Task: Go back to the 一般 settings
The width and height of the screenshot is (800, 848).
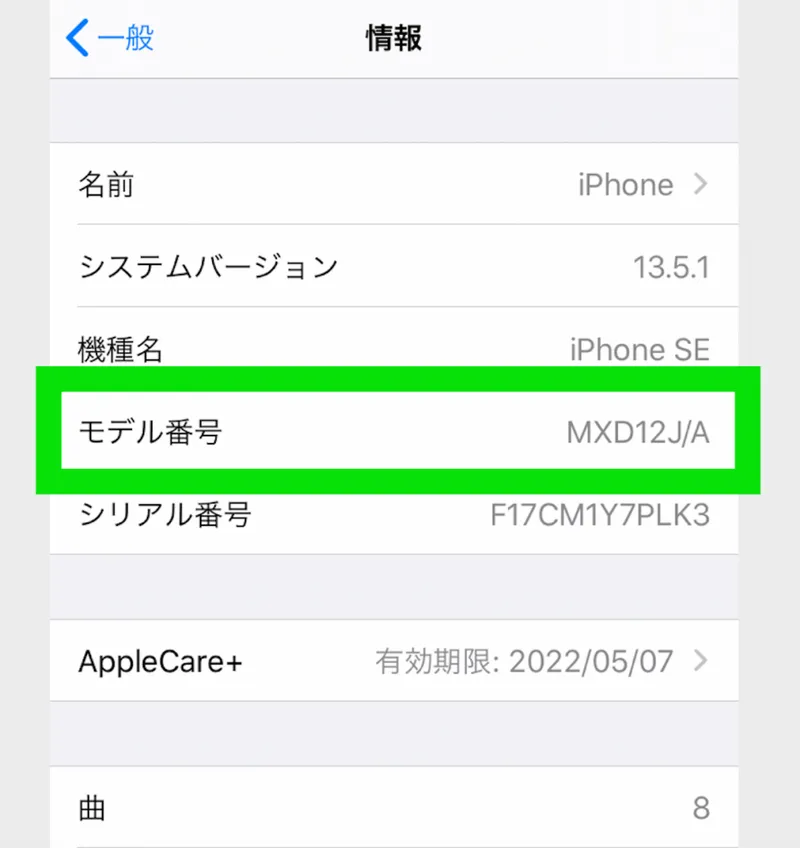Action: [x=110, y=38]
